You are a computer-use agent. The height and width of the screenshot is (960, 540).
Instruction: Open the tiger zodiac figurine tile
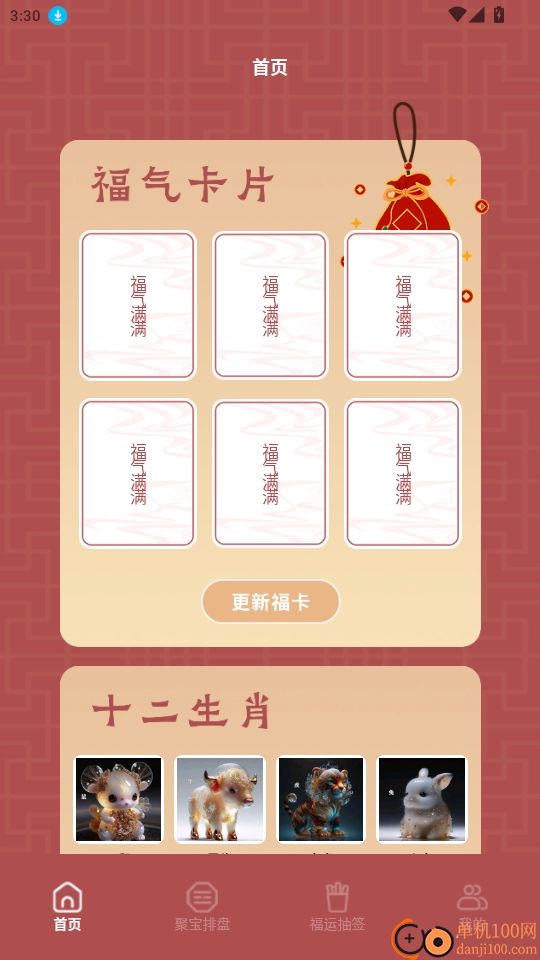point(321,799)
